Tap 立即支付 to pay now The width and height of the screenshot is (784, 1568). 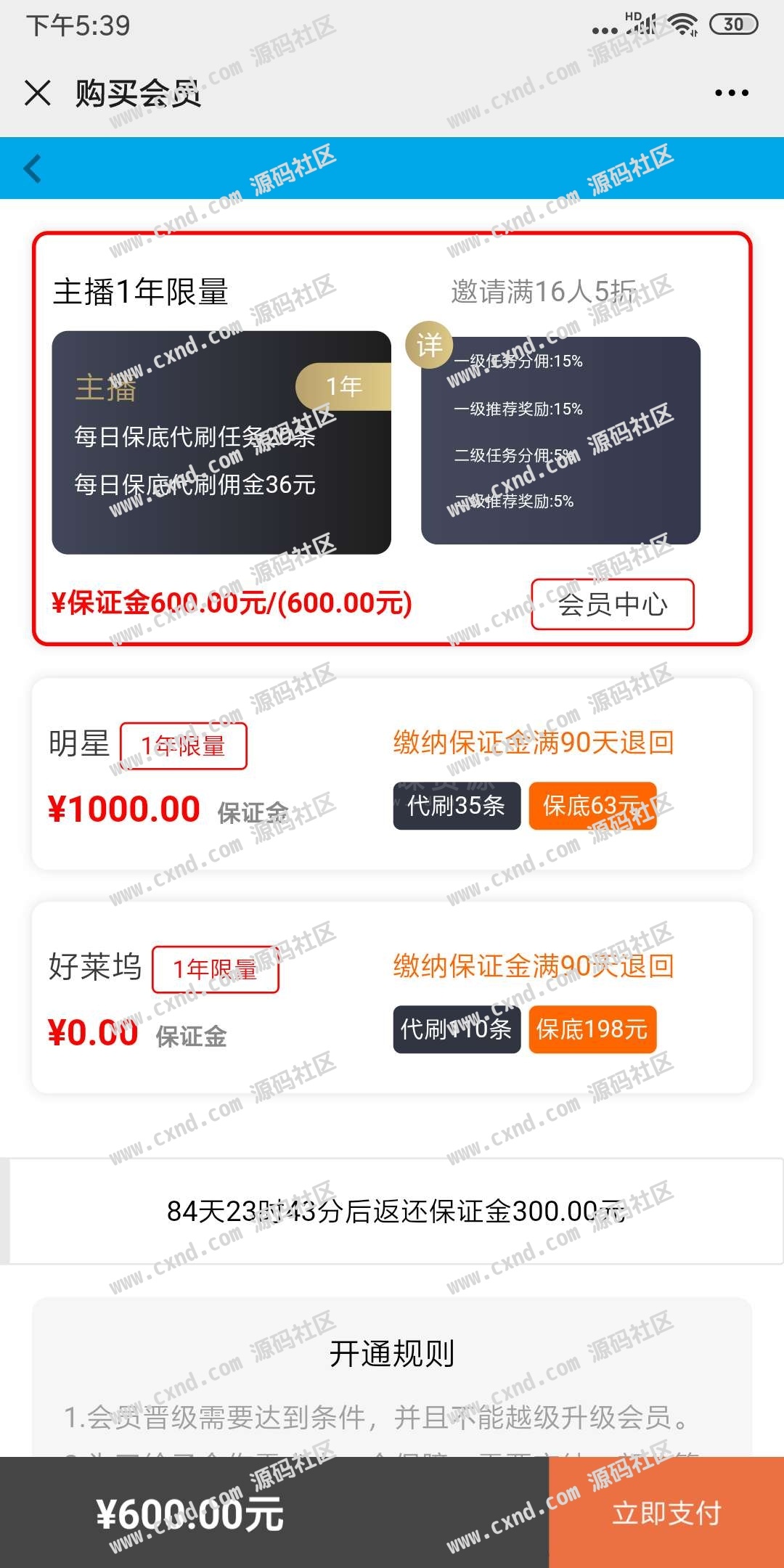coord(666,1513)
